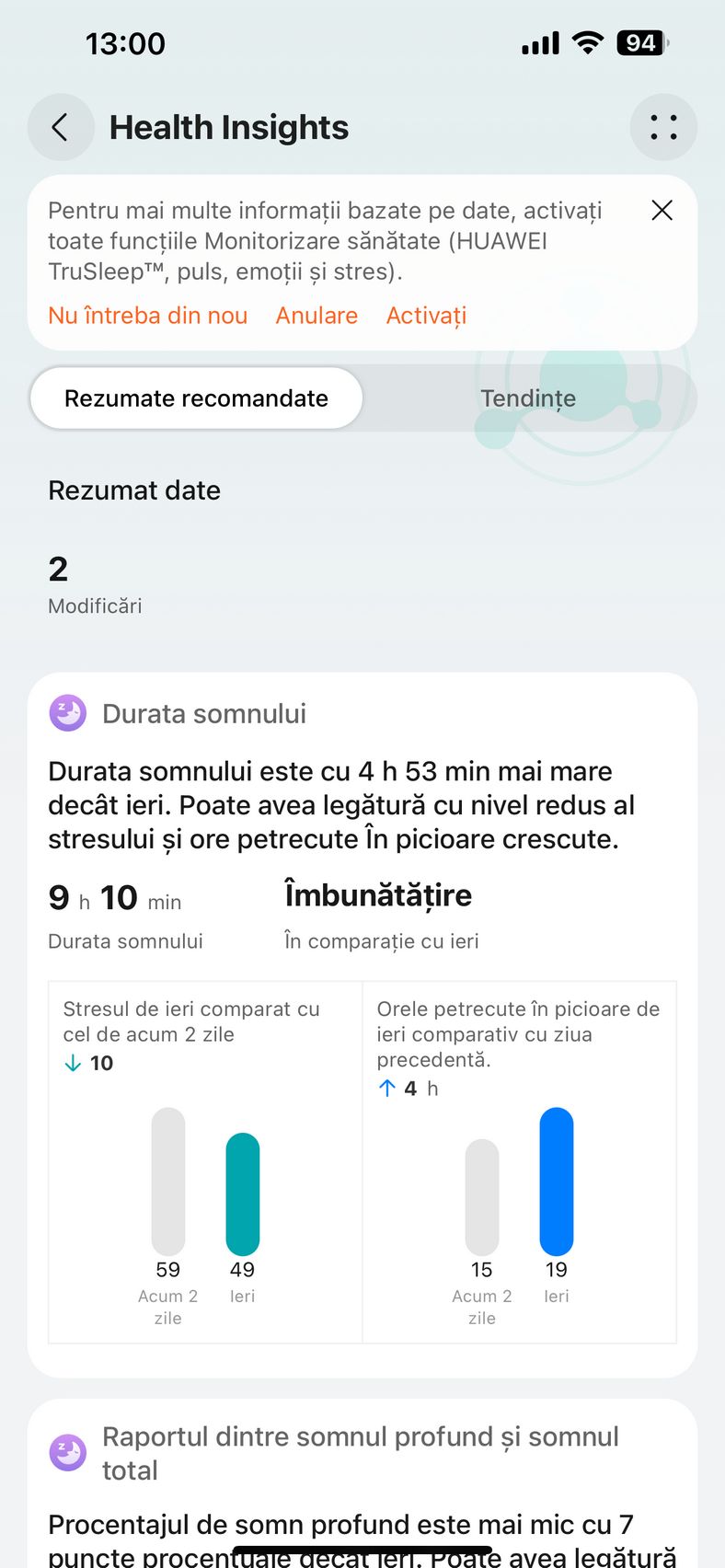Open the Durata somnului card
This screenshot has width=725, height=1568.
point(362,1025)
